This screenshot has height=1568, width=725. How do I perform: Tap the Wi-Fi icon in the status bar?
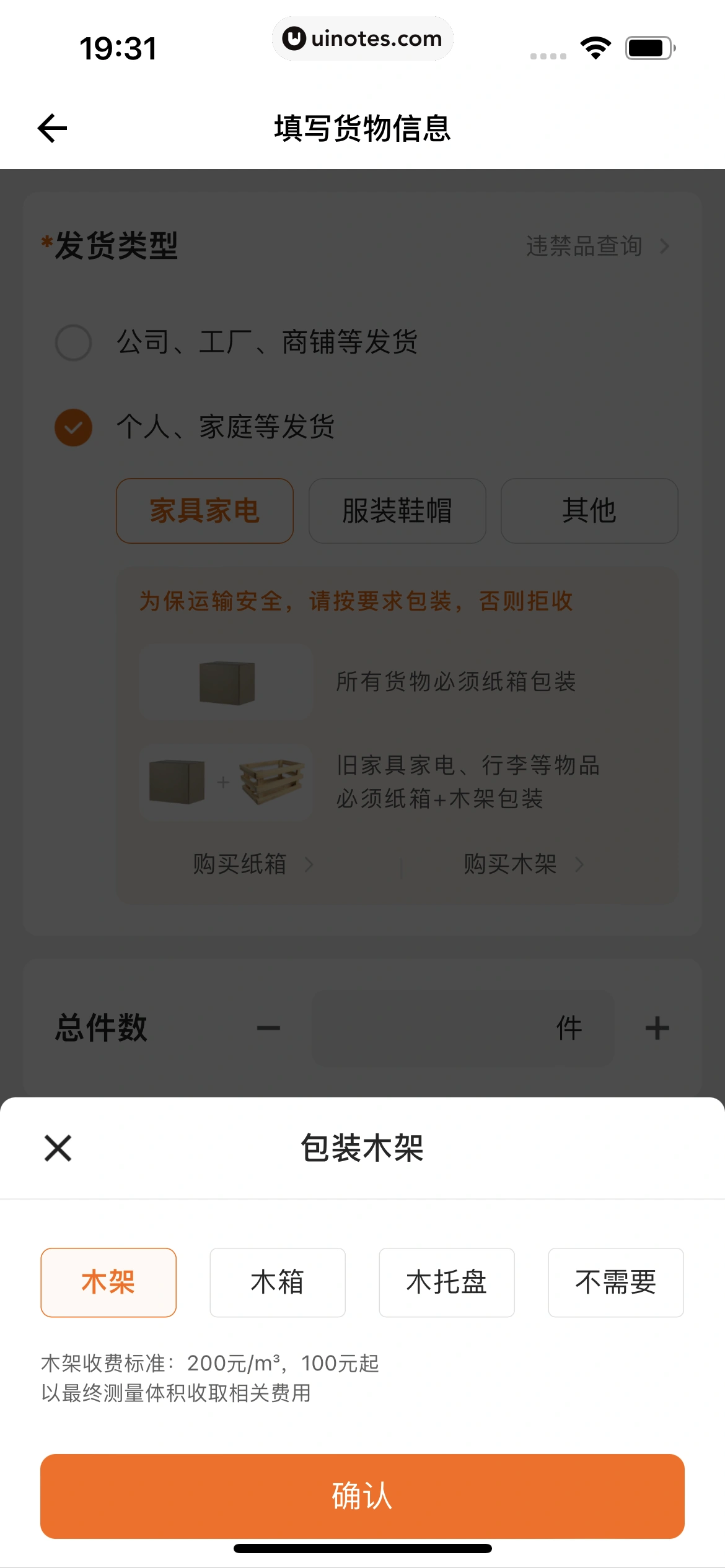pos(596,46)
